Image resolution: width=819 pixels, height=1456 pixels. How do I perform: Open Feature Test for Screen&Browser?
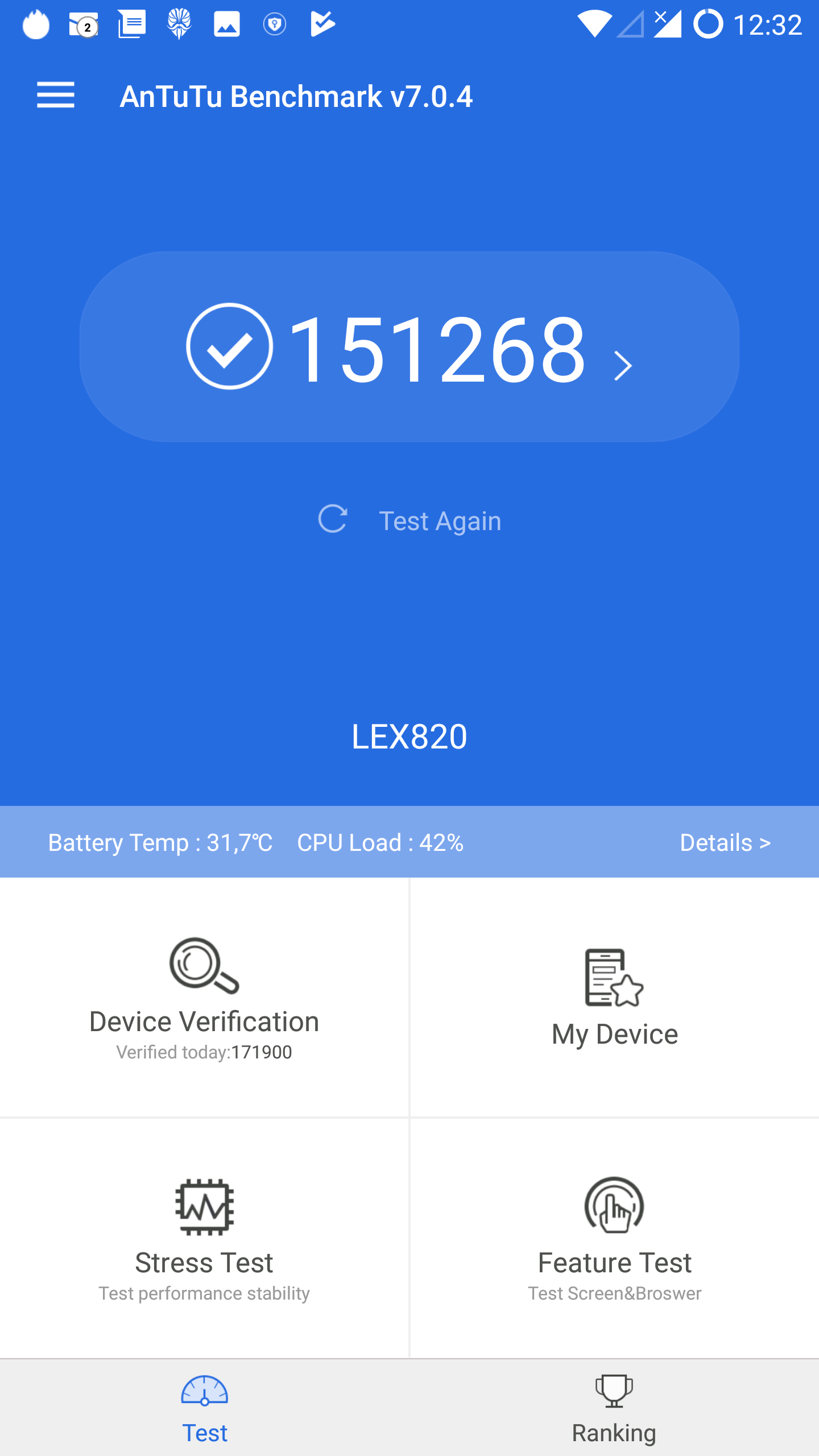614,1239
